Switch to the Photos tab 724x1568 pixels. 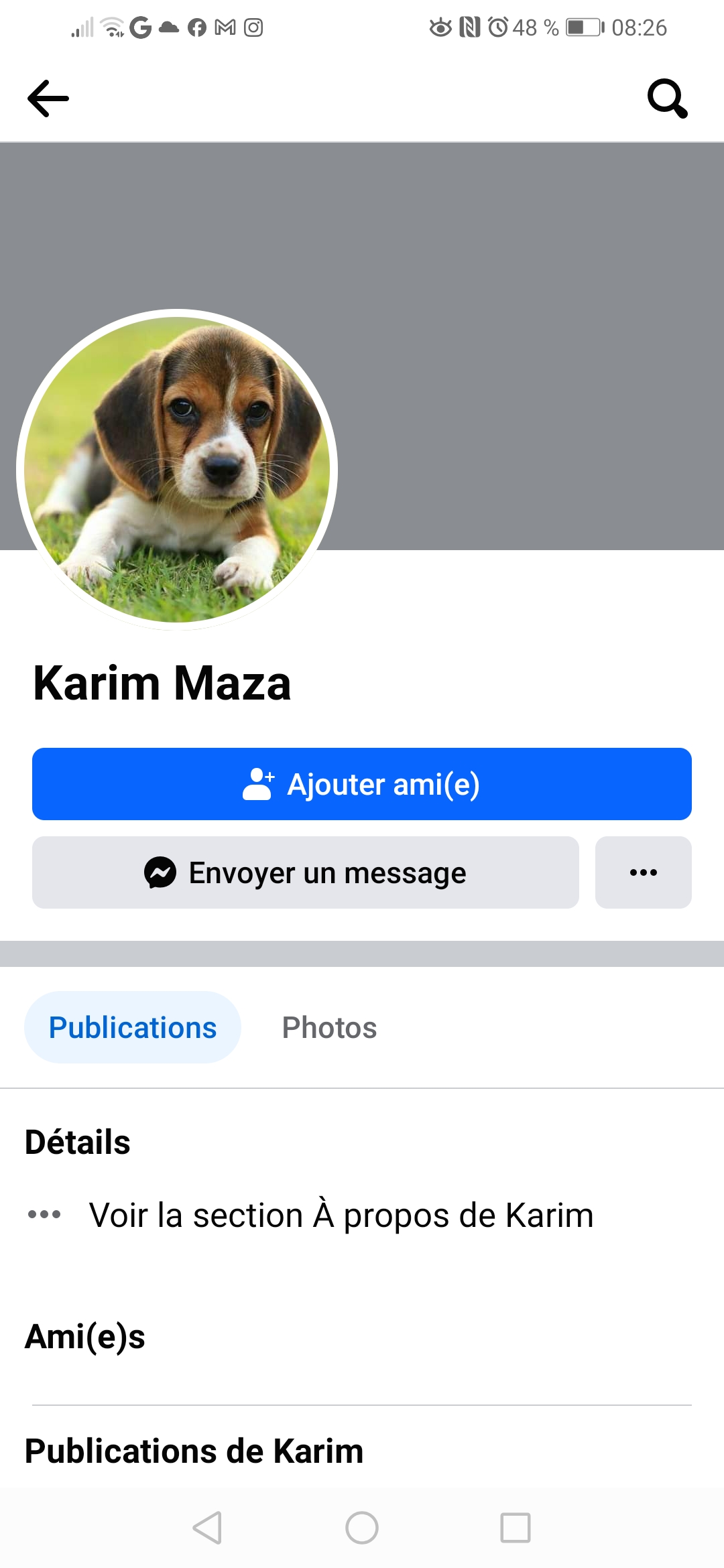pyautogui.click(x=329, y=1027)
